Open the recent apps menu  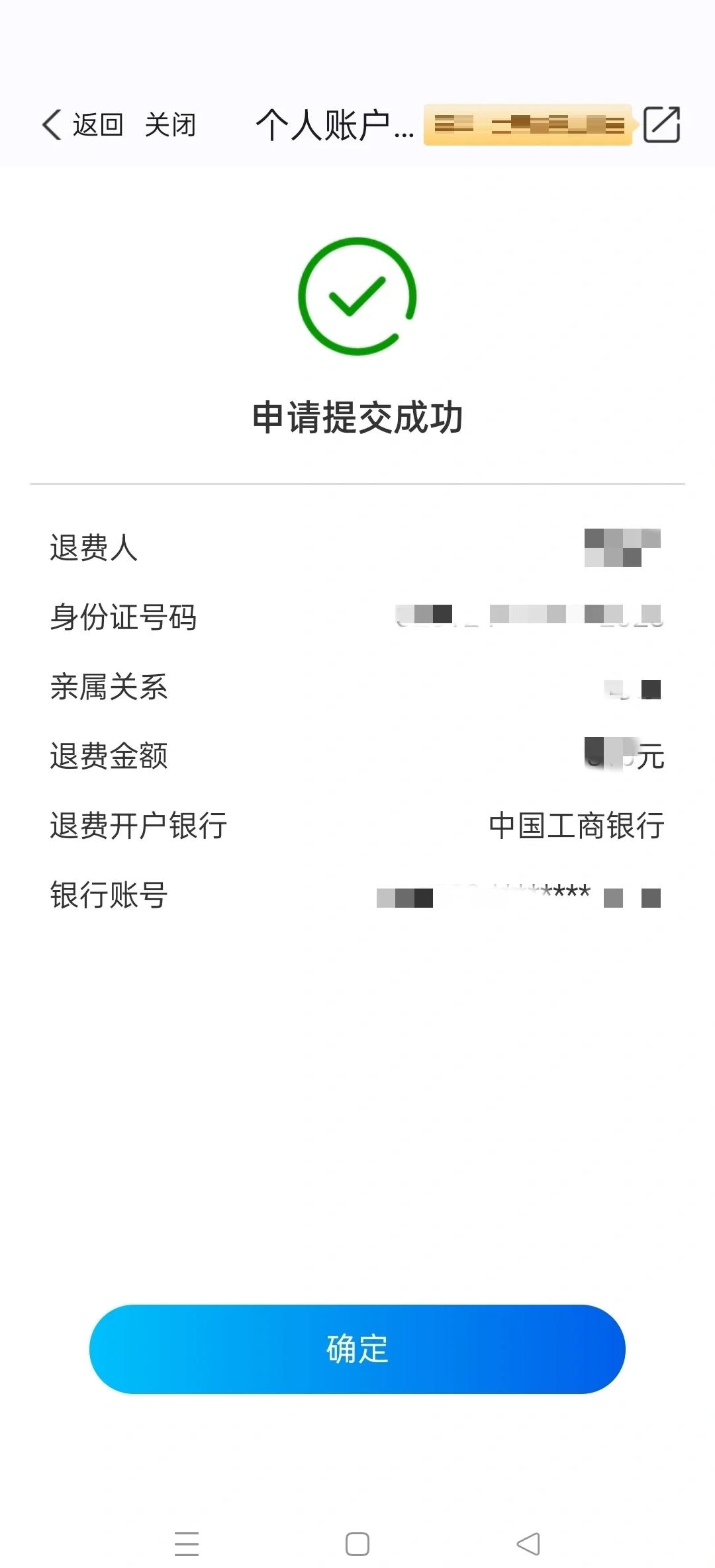pyautogui.click(x=187, y=1544)
